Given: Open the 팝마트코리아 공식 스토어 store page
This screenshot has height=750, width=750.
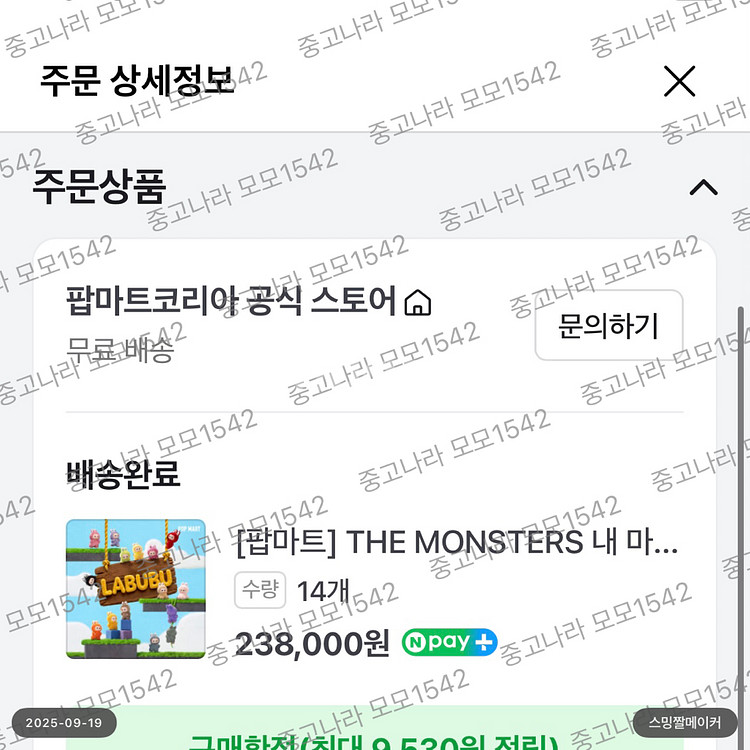Looking at the screenshot, I should coord(248,301).
